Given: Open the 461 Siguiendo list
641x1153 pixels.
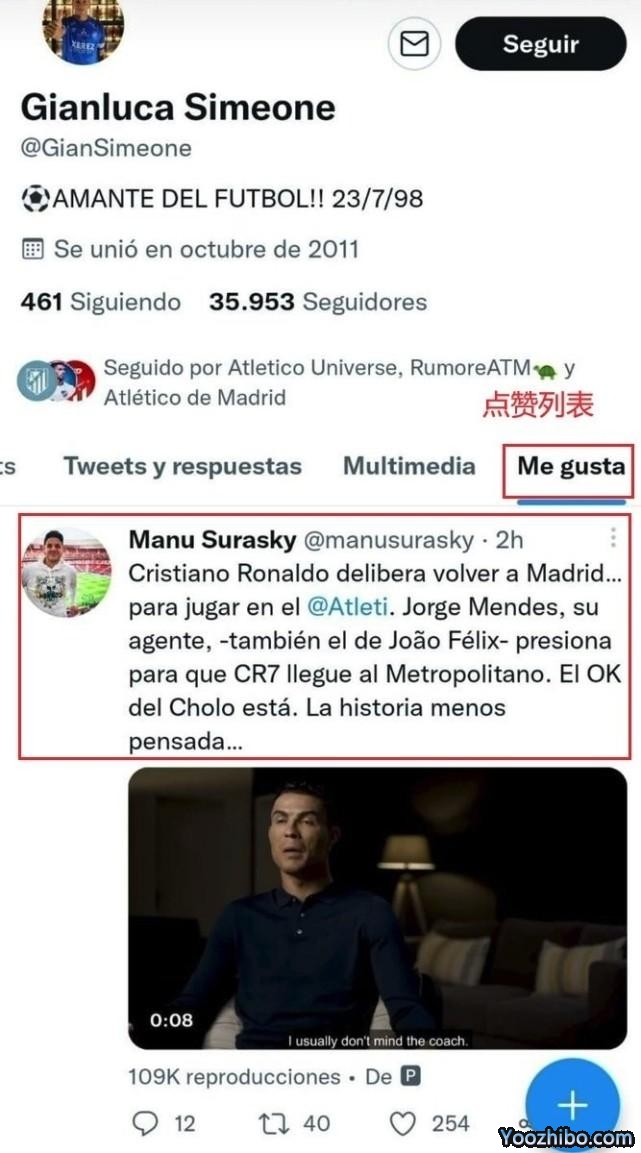Looking at the screenshot, I should point(101,302).
